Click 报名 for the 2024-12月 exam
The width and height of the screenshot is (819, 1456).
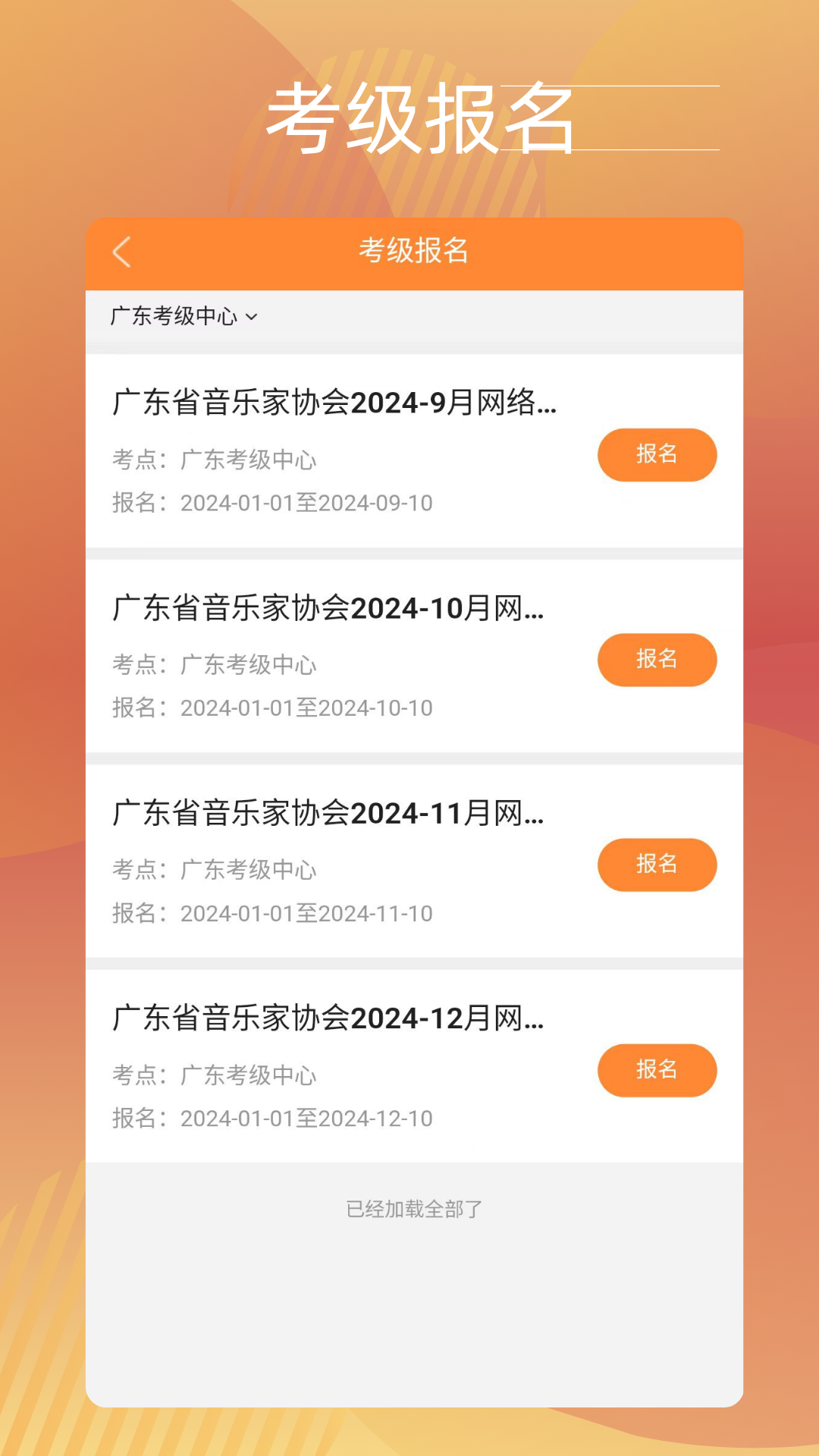(657, 1070)
